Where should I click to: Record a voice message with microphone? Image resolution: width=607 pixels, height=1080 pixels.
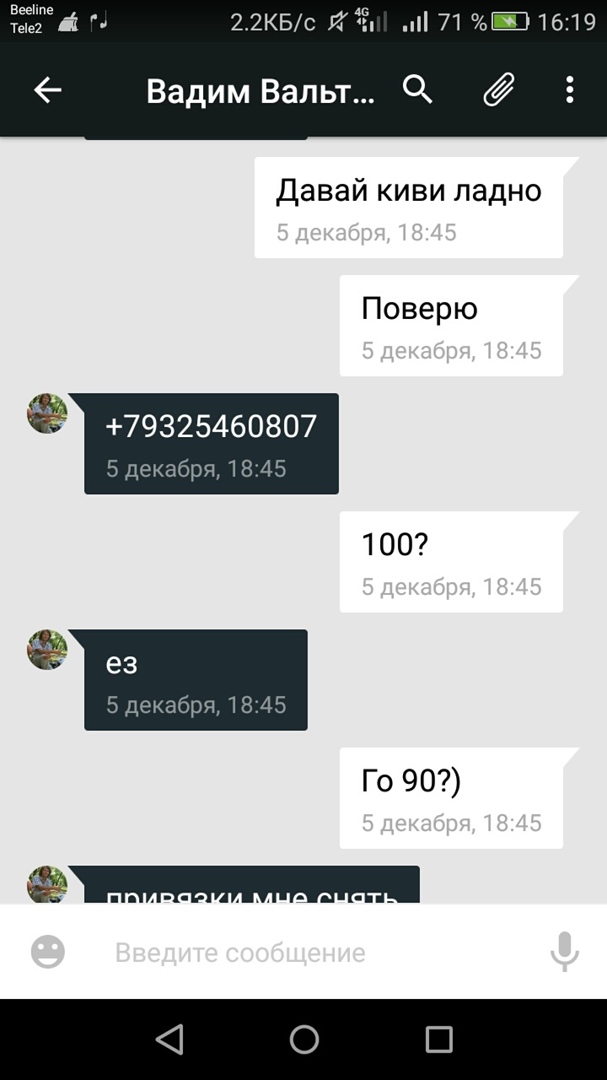(x=564, y=952)
